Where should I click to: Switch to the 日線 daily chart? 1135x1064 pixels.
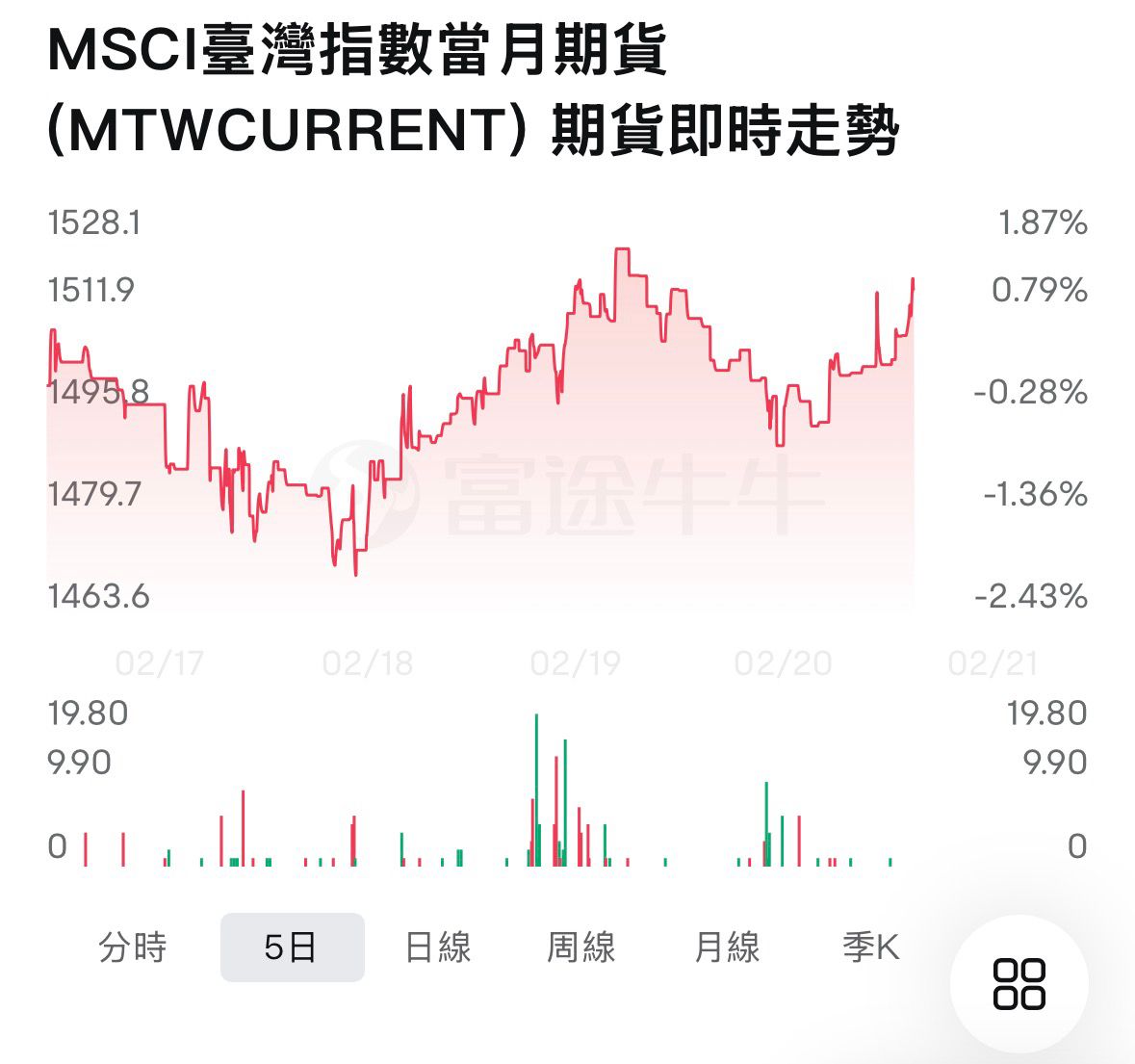pos(438,948)
